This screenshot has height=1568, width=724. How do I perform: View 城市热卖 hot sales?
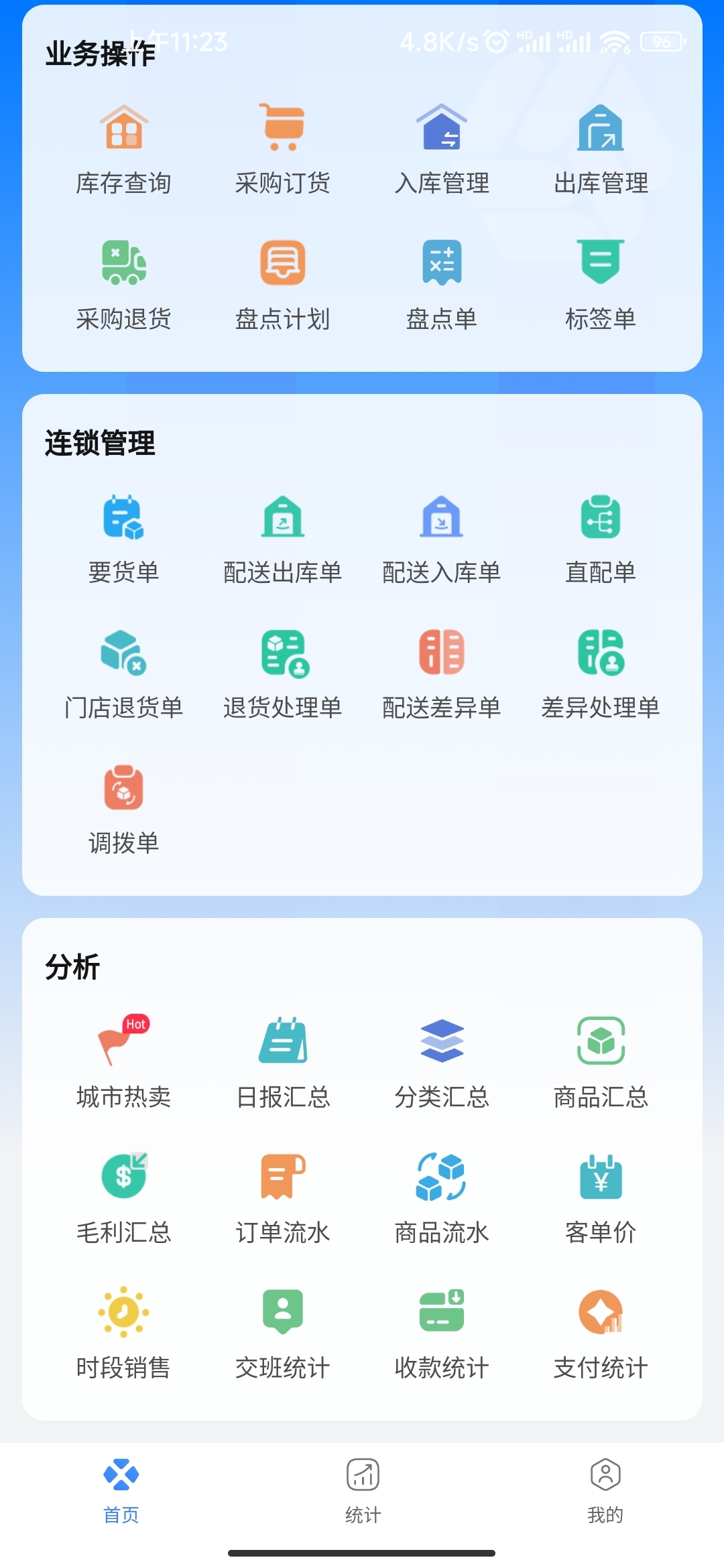(123, 1064)
